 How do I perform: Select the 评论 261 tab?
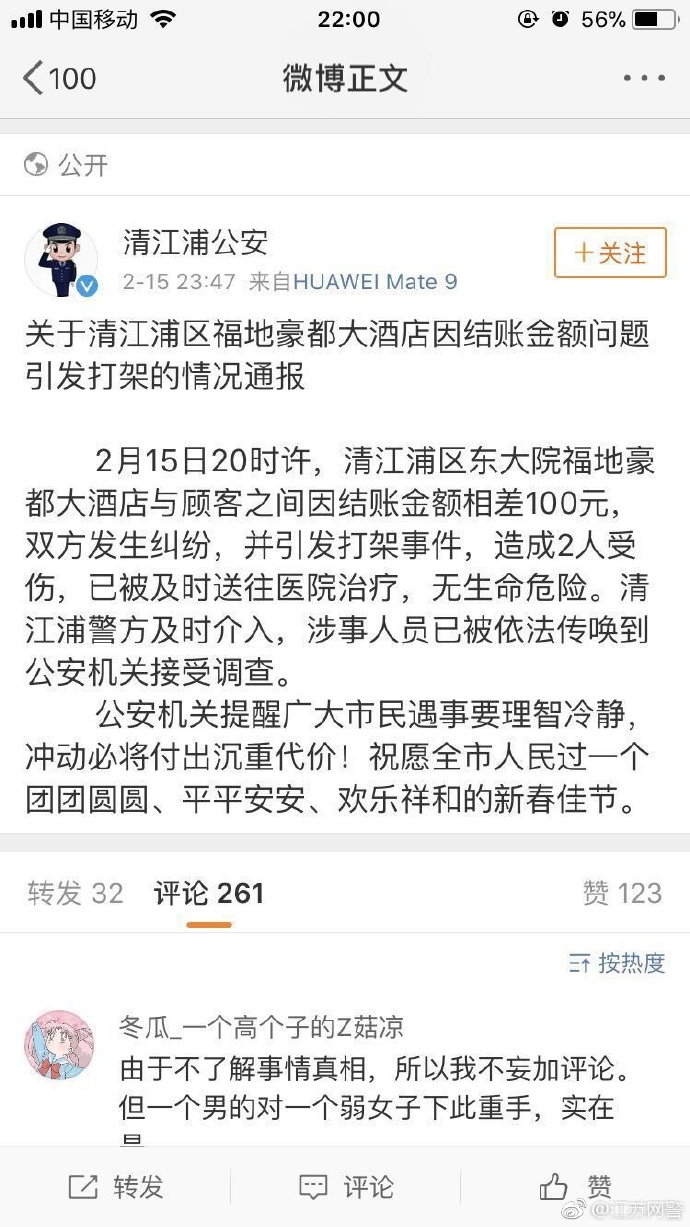209,893
